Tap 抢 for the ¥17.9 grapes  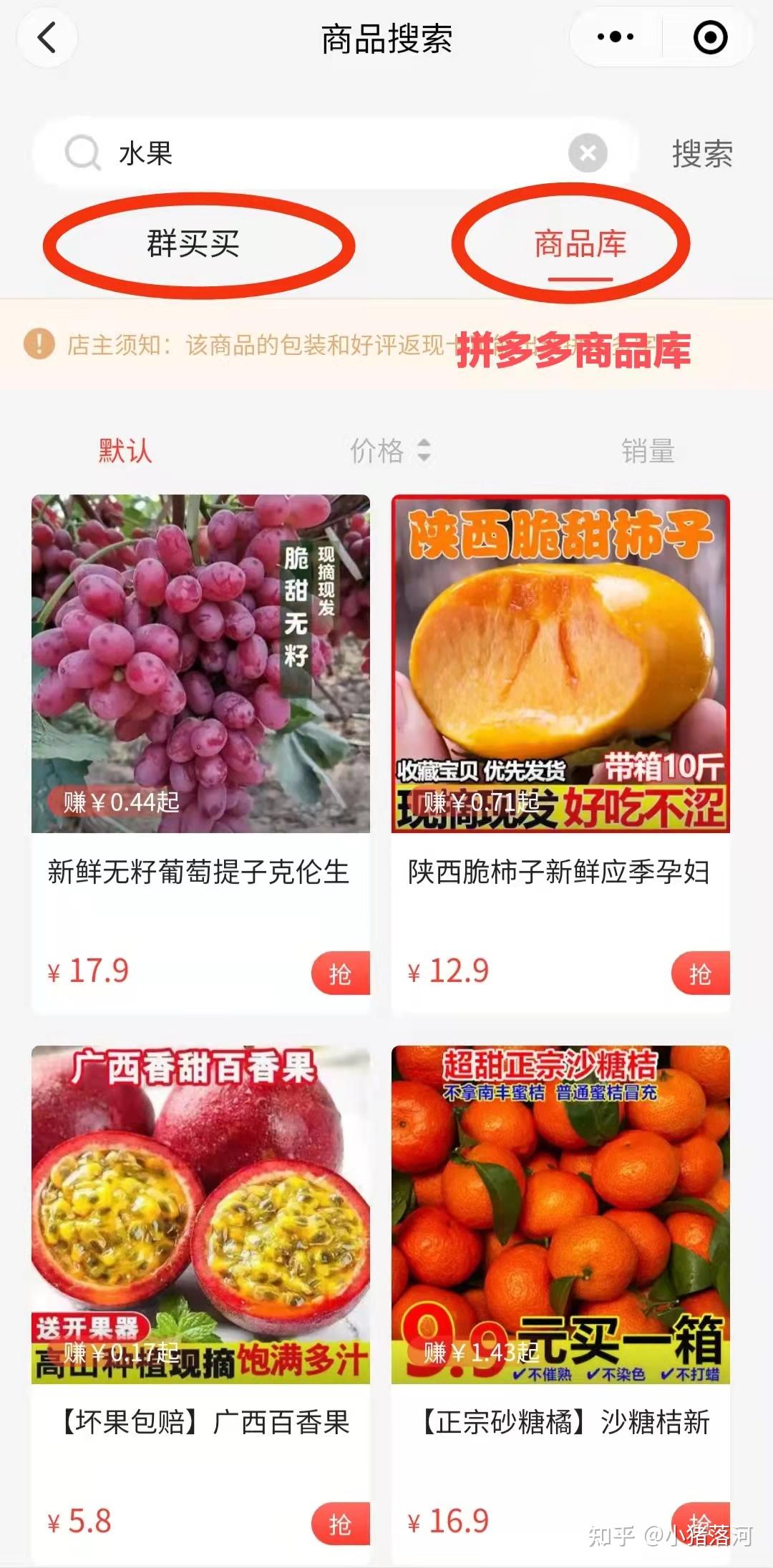(341, 973)
